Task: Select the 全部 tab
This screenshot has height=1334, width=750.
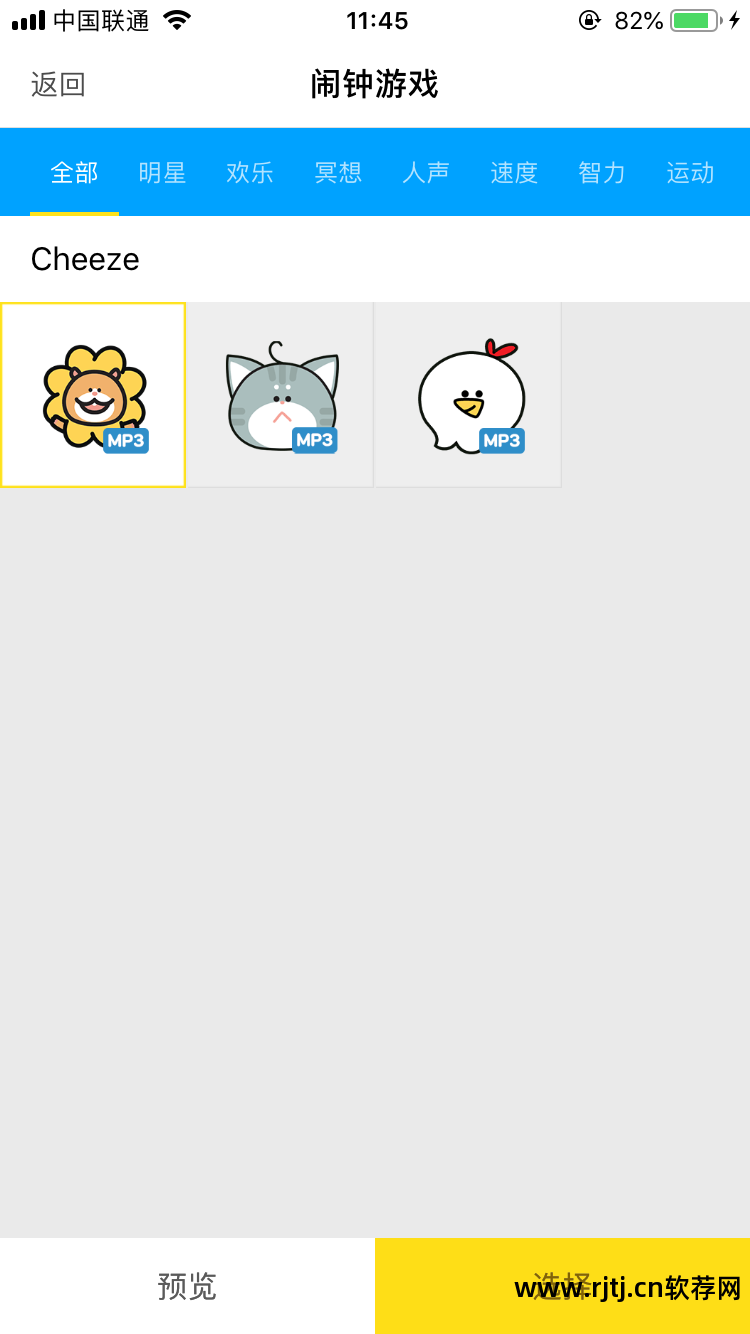Action: pyautogui.click(x=75, y=173)
